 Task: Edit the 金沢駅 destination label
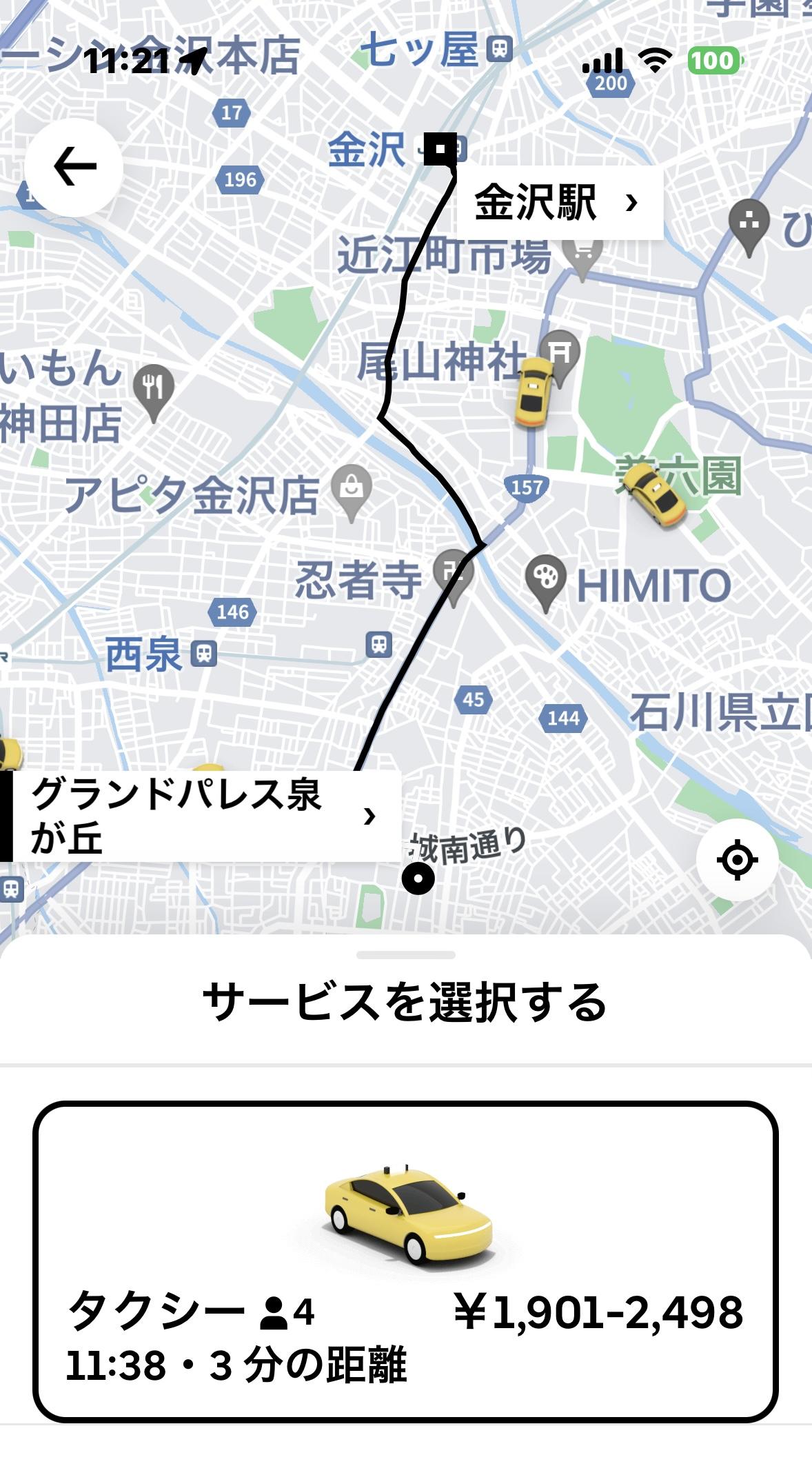pyautogui.click(x=558, y=203)
